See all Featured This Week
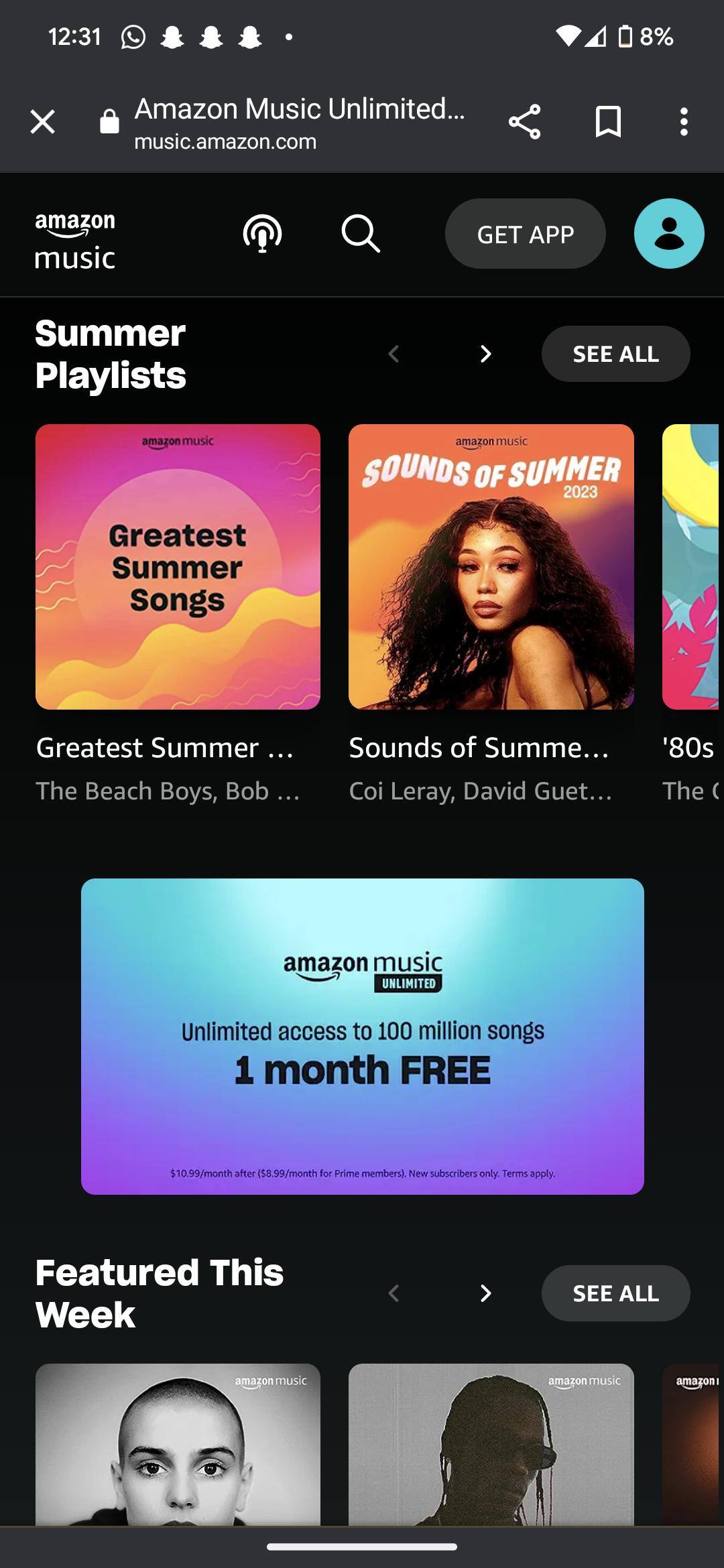Image resolution: width=724 pixels, height=1568 pixels. (615, 1293)
